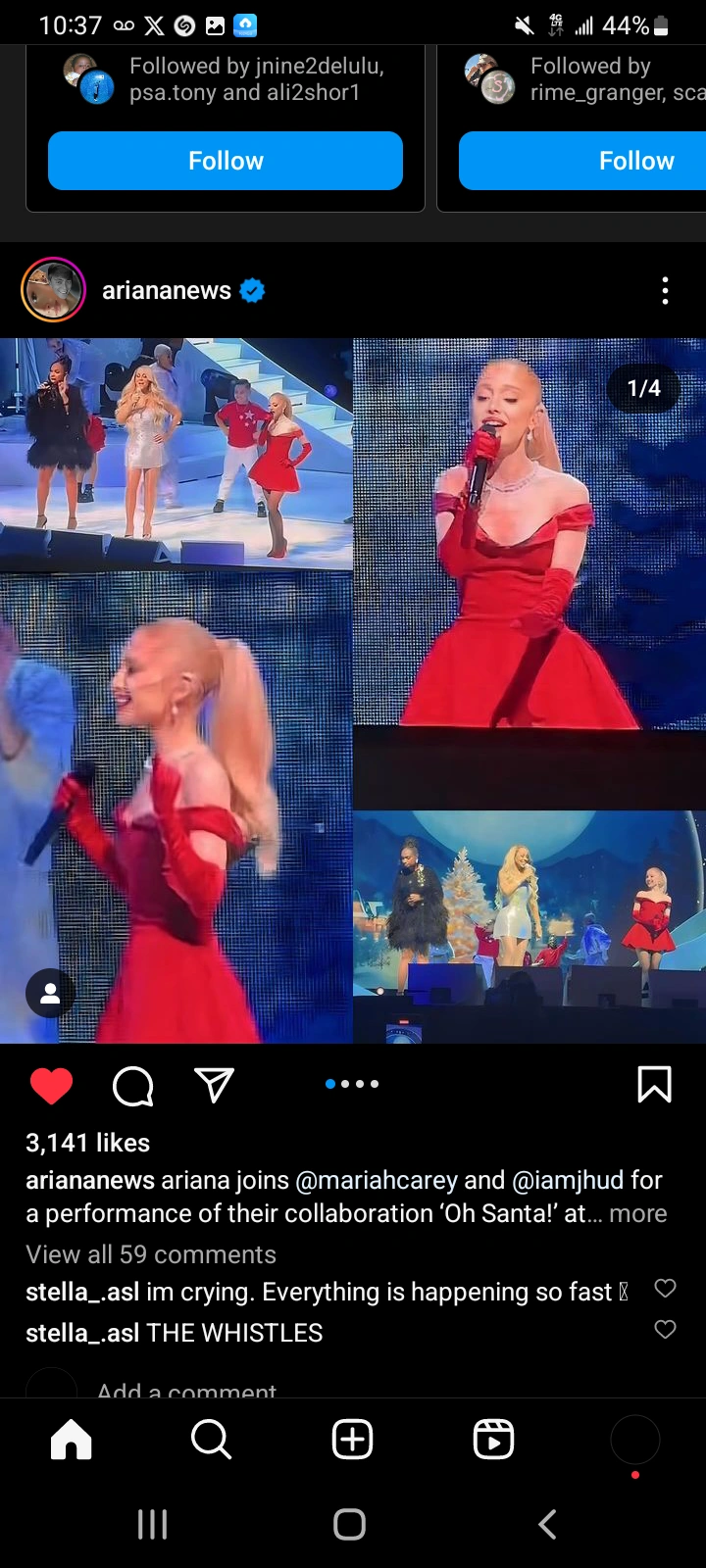Switch to the Reels tab

coord(493,1440)
